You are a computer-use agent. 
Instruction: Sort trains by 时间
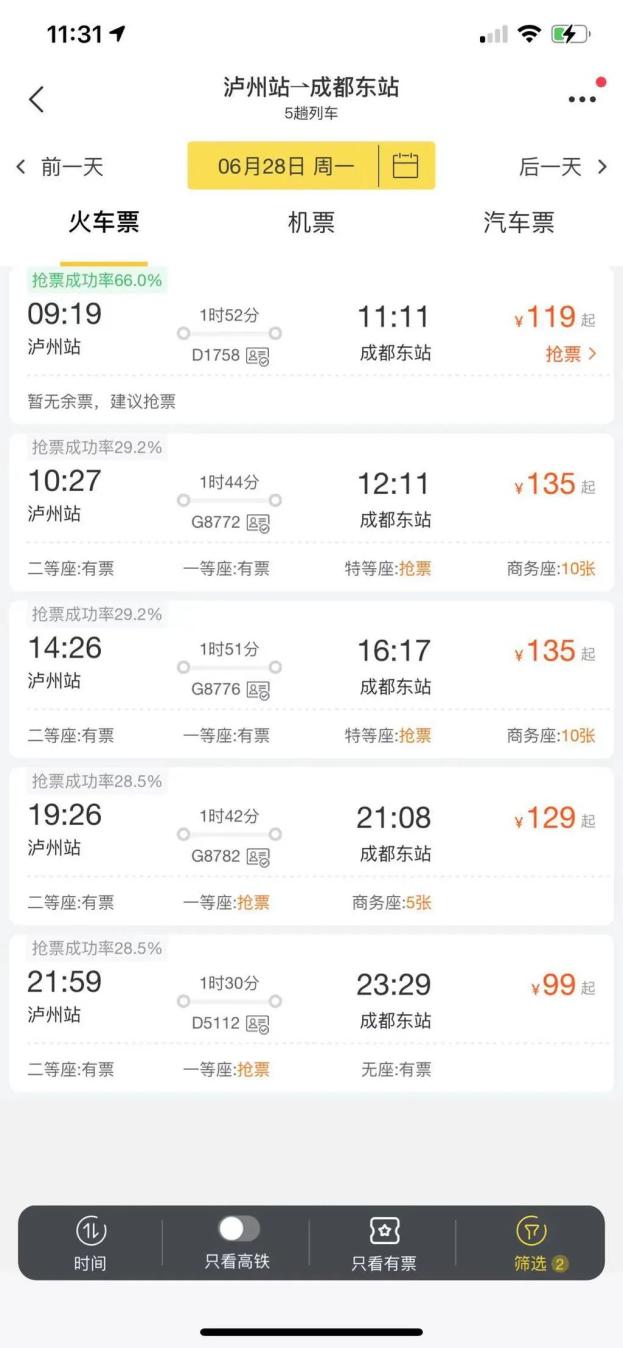click(x=90, y=1243)
